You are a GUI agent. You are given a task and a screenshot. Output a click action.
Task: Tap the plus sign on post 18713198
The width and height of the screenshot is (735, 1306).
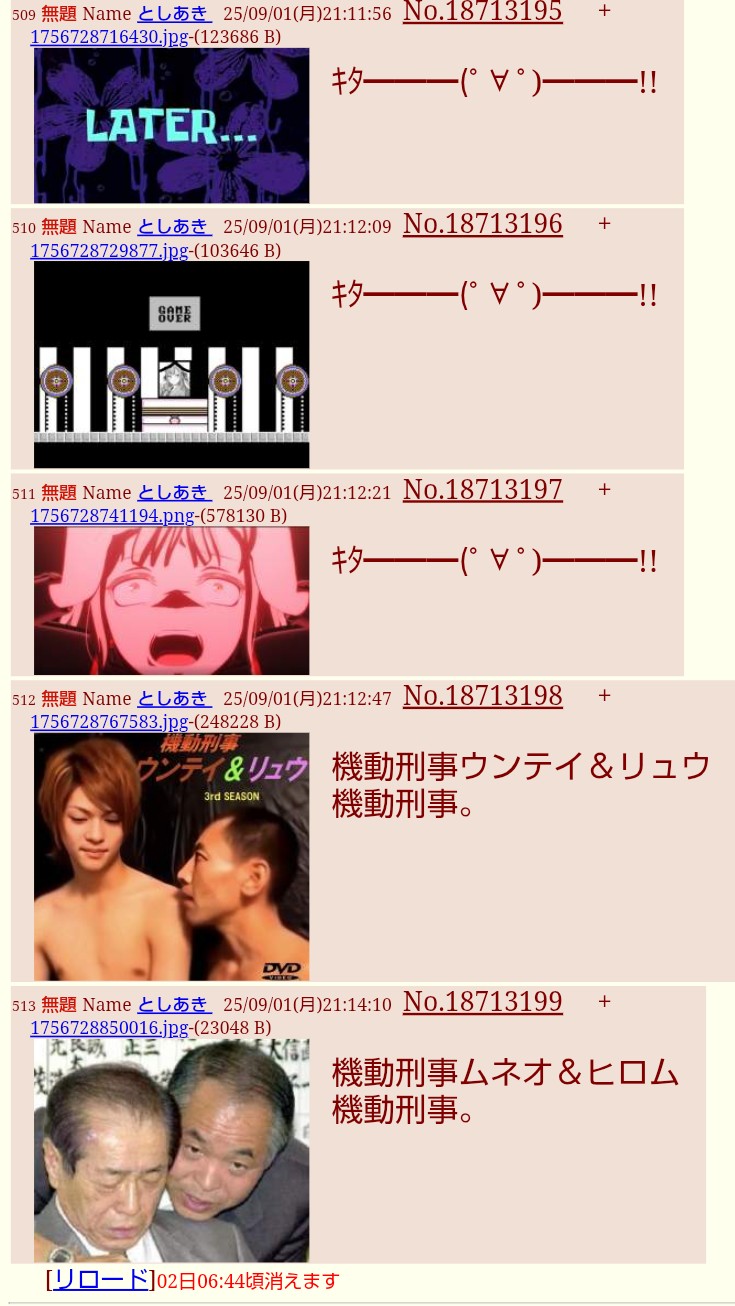(604, 696)
